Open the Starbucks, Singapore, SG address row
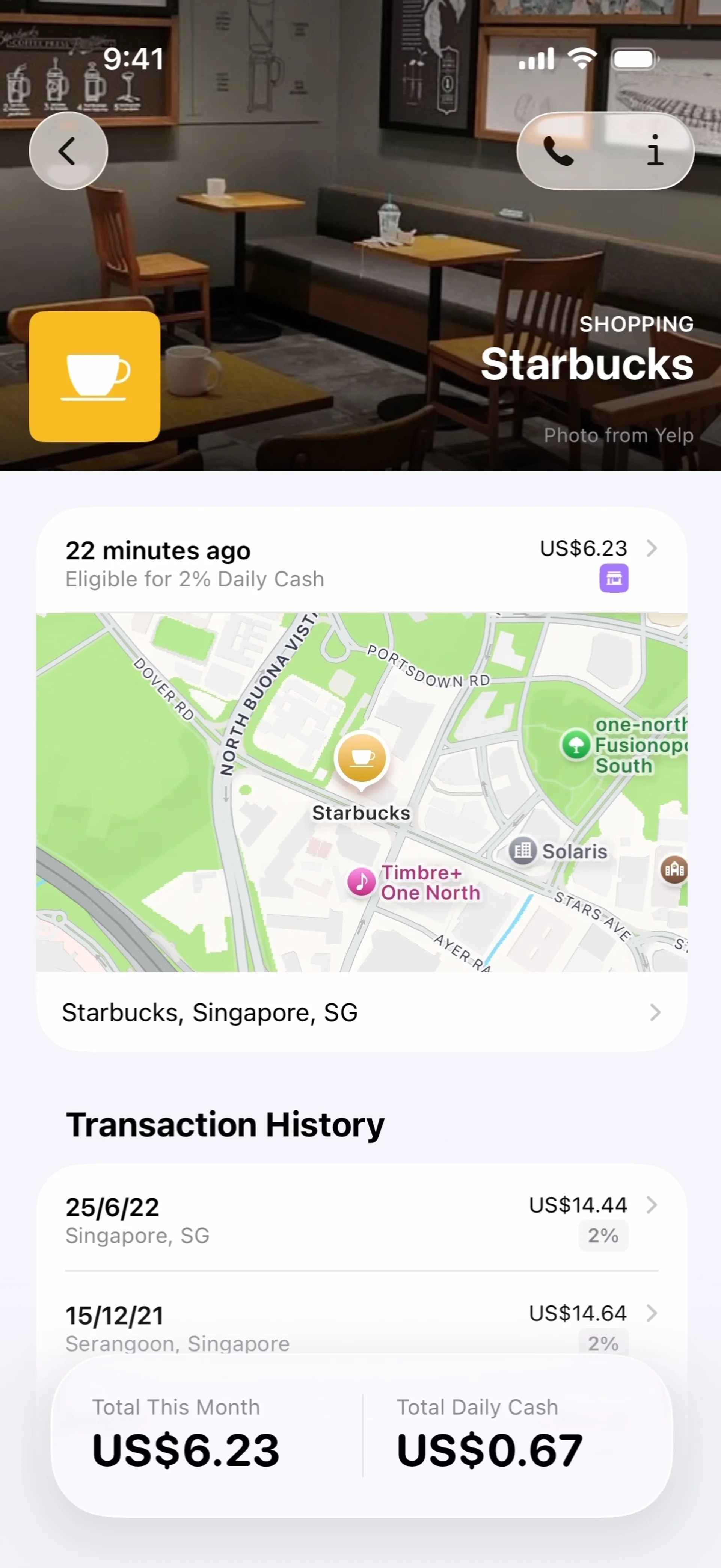 [361, 1012]
